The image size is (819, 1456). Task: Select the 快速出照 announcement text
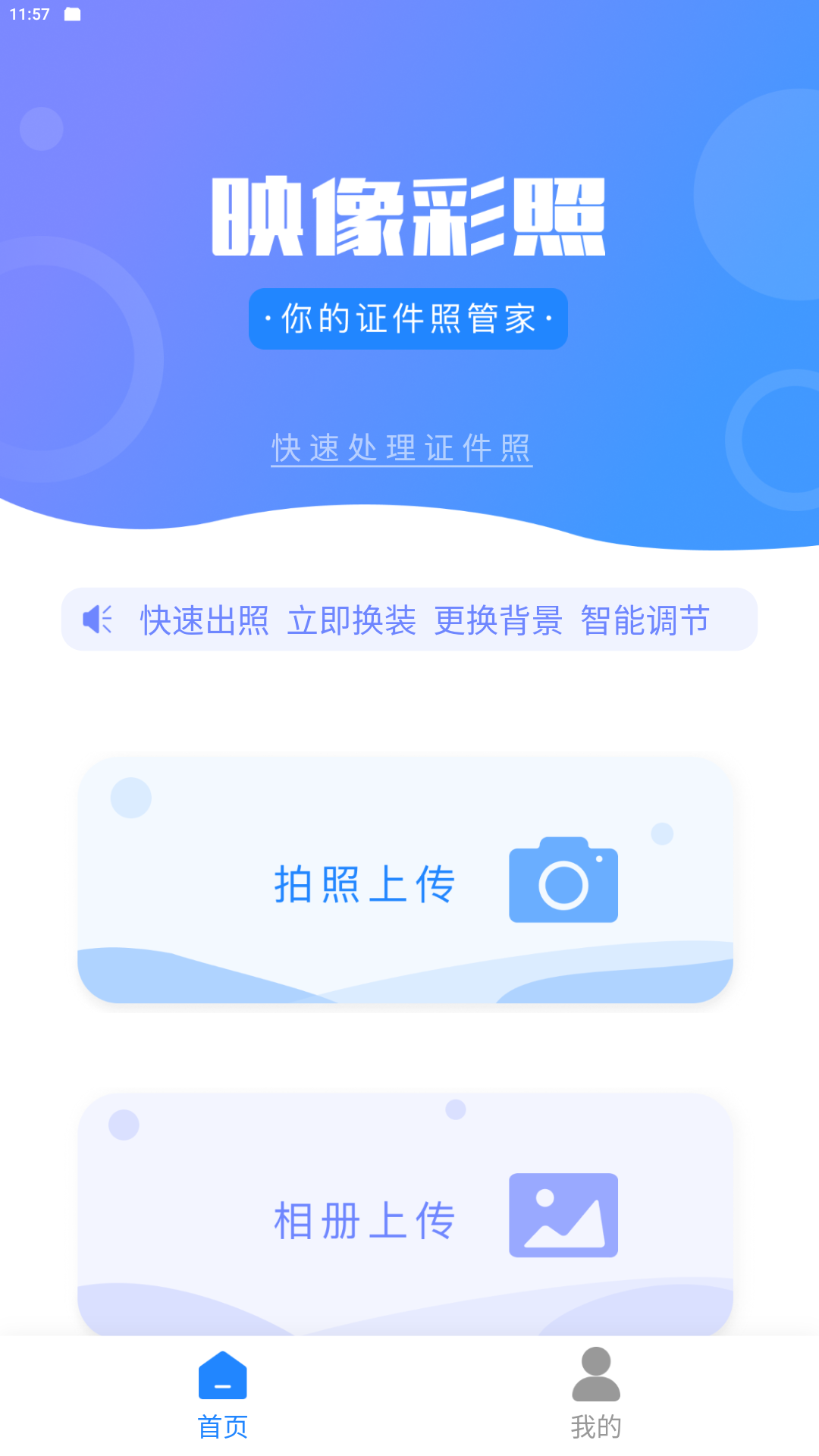(203, 620)
